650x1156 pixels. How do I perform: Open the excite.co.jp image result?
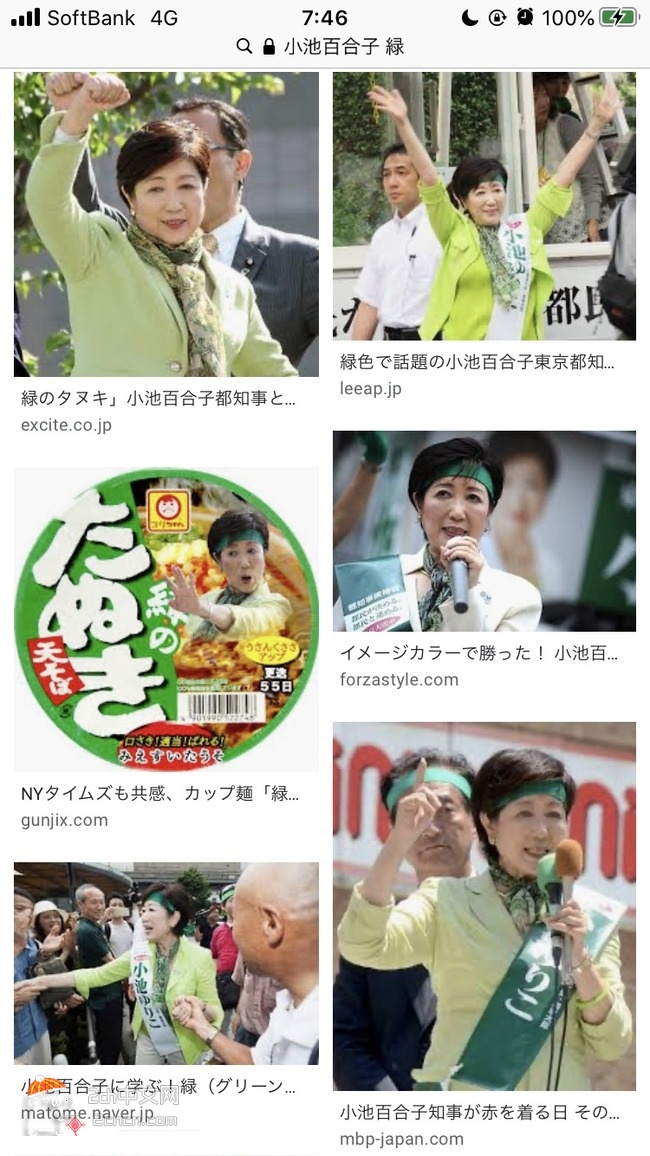pos(166,225)
